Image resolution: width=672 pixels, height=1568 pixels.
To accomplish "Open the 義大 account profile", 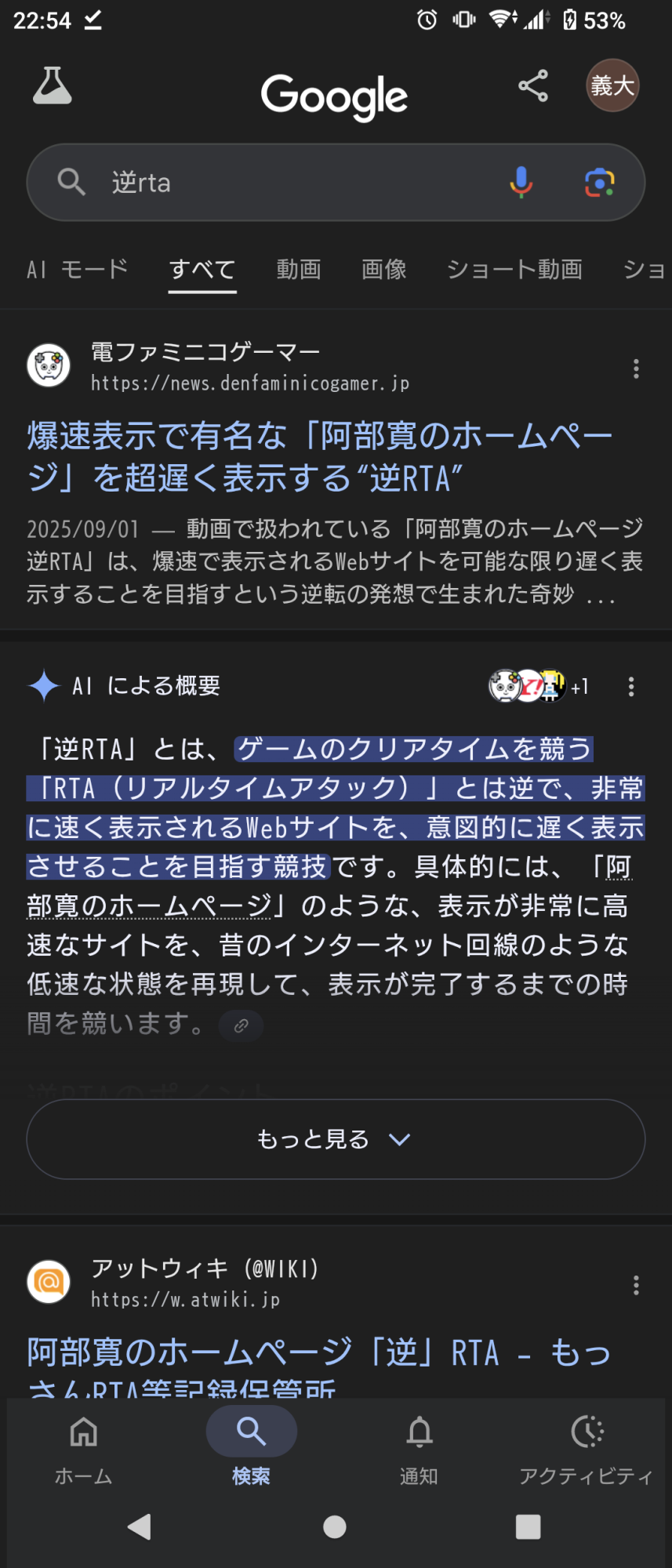I will pos(612,85).
